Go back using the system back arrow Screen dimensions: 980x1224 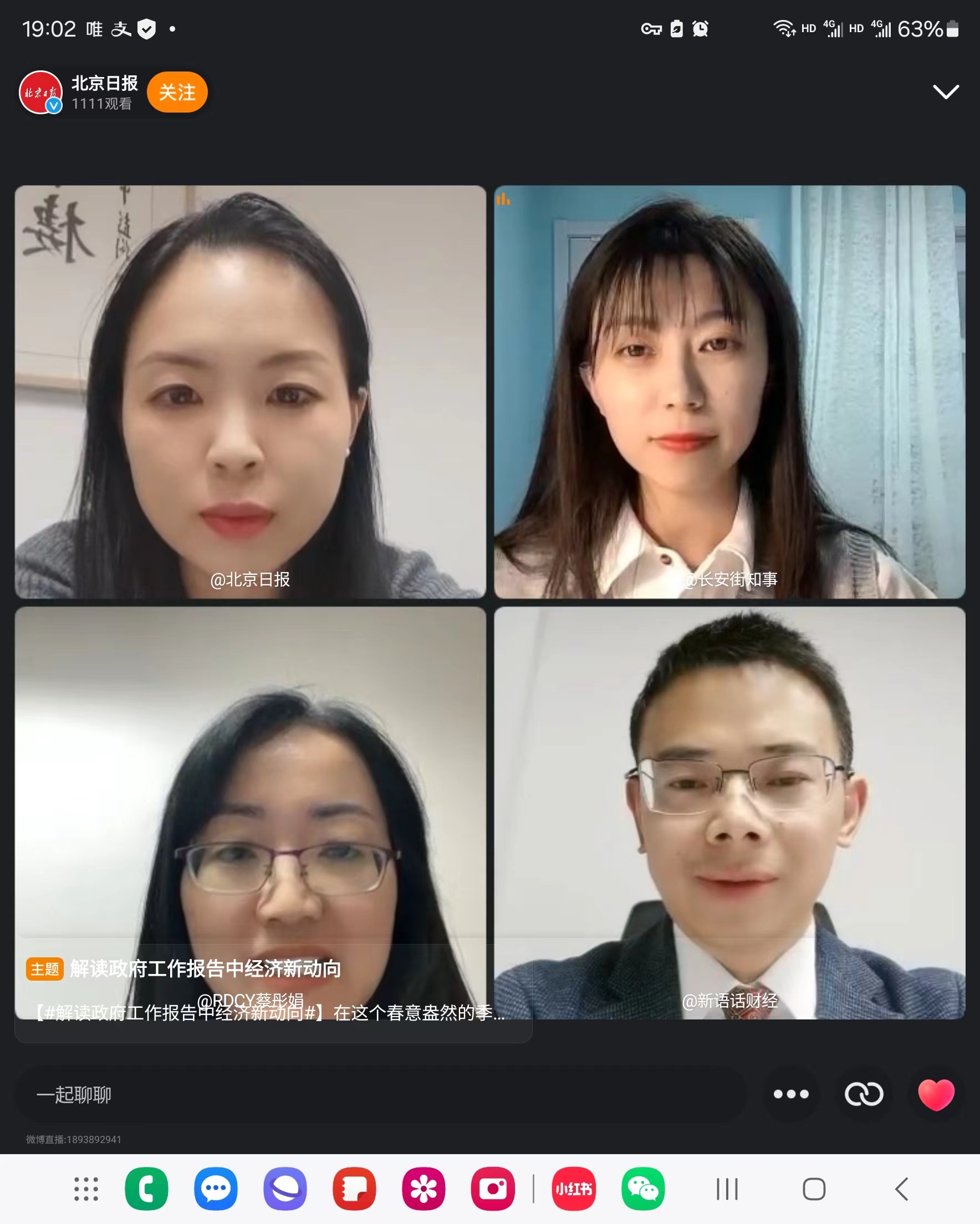tap(902, 1189)
